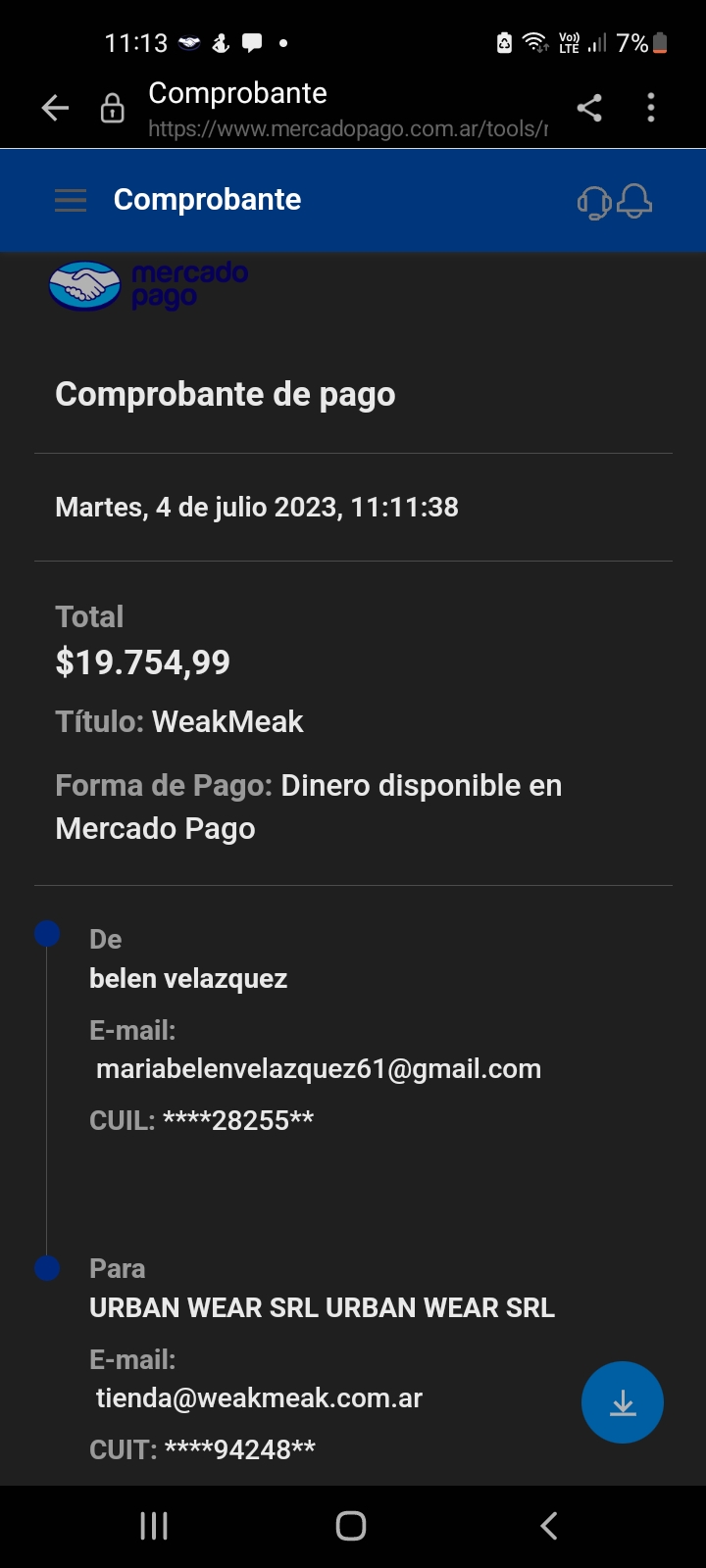706x1568 pixels.
Task: Share this payment receipt
Action: pyautogui.click(x=589, y=108)
